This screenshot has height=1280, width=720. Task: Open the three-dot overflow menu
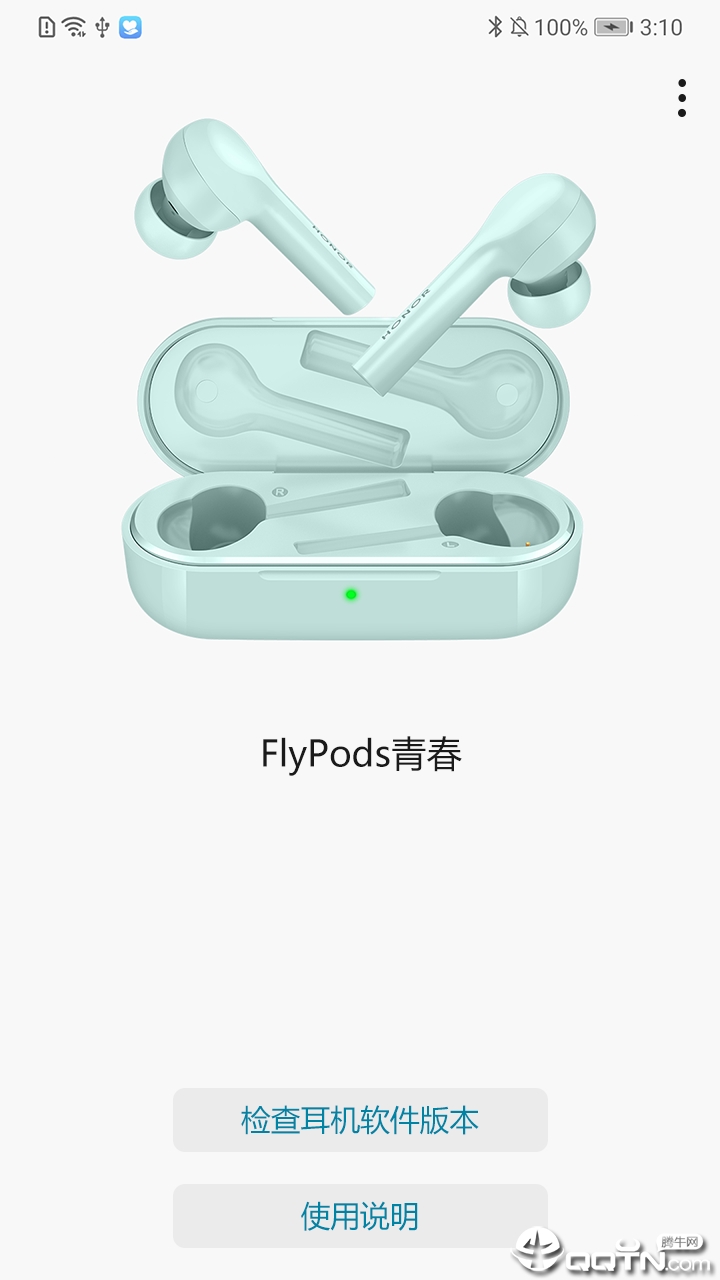[x=683, y=96]
